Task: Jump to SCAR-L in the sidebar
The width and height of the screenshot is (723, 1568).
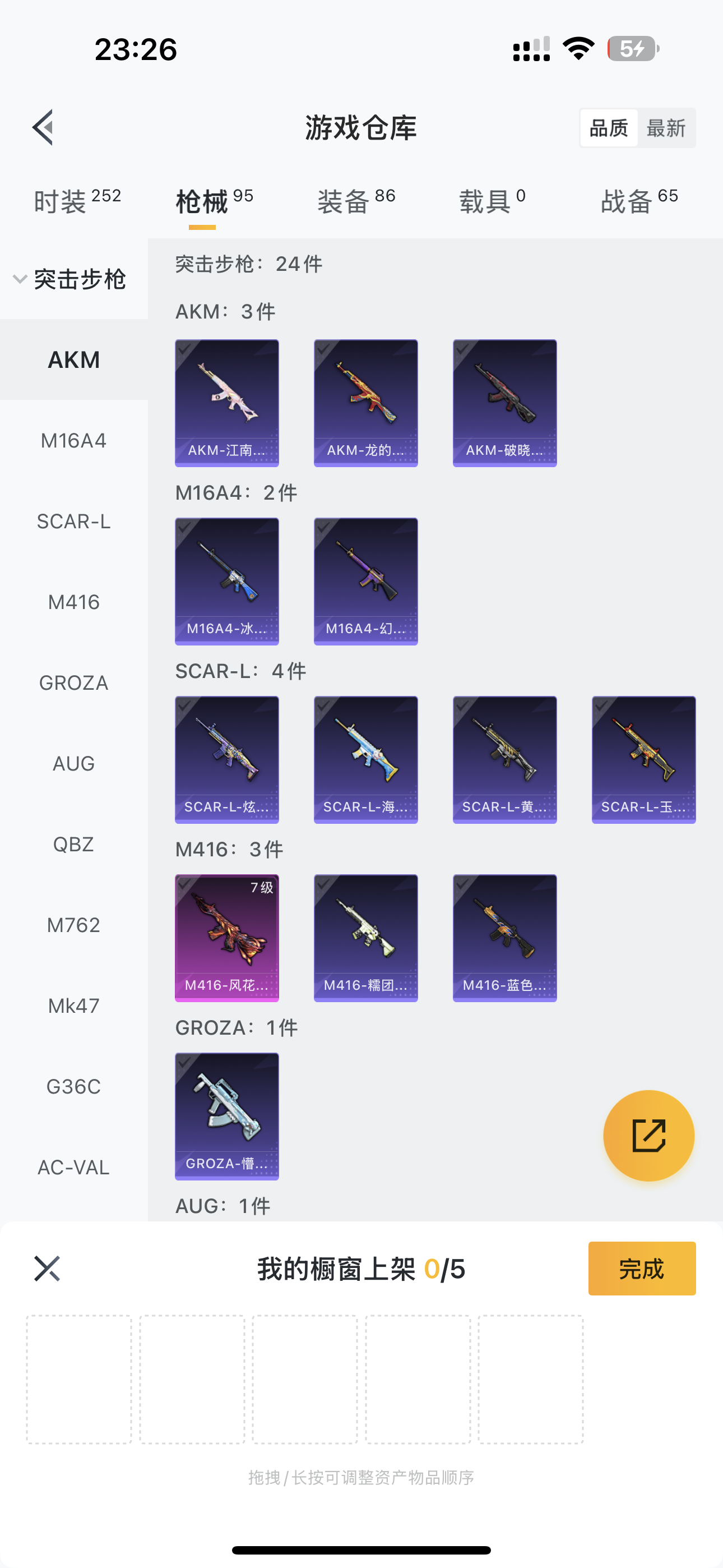Action: [73, 521]
